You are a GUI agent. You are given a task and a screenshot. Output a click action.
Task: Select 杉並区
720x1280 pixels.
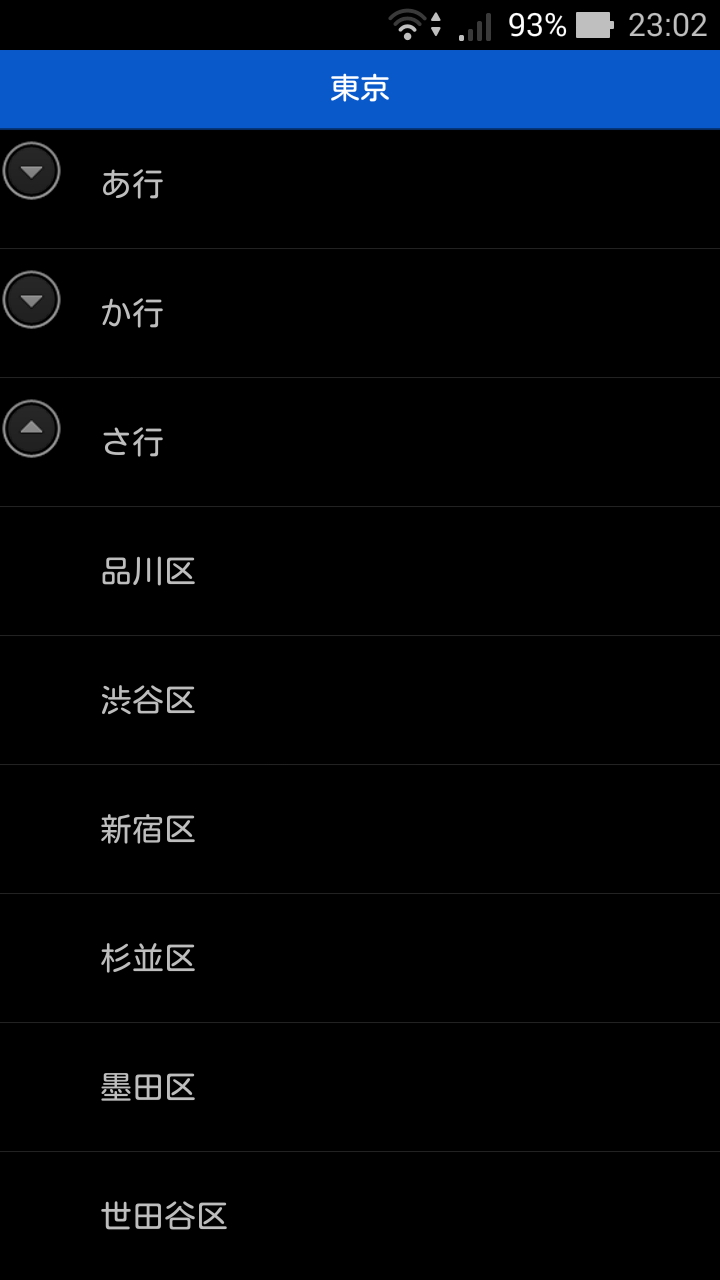(148, 959)
